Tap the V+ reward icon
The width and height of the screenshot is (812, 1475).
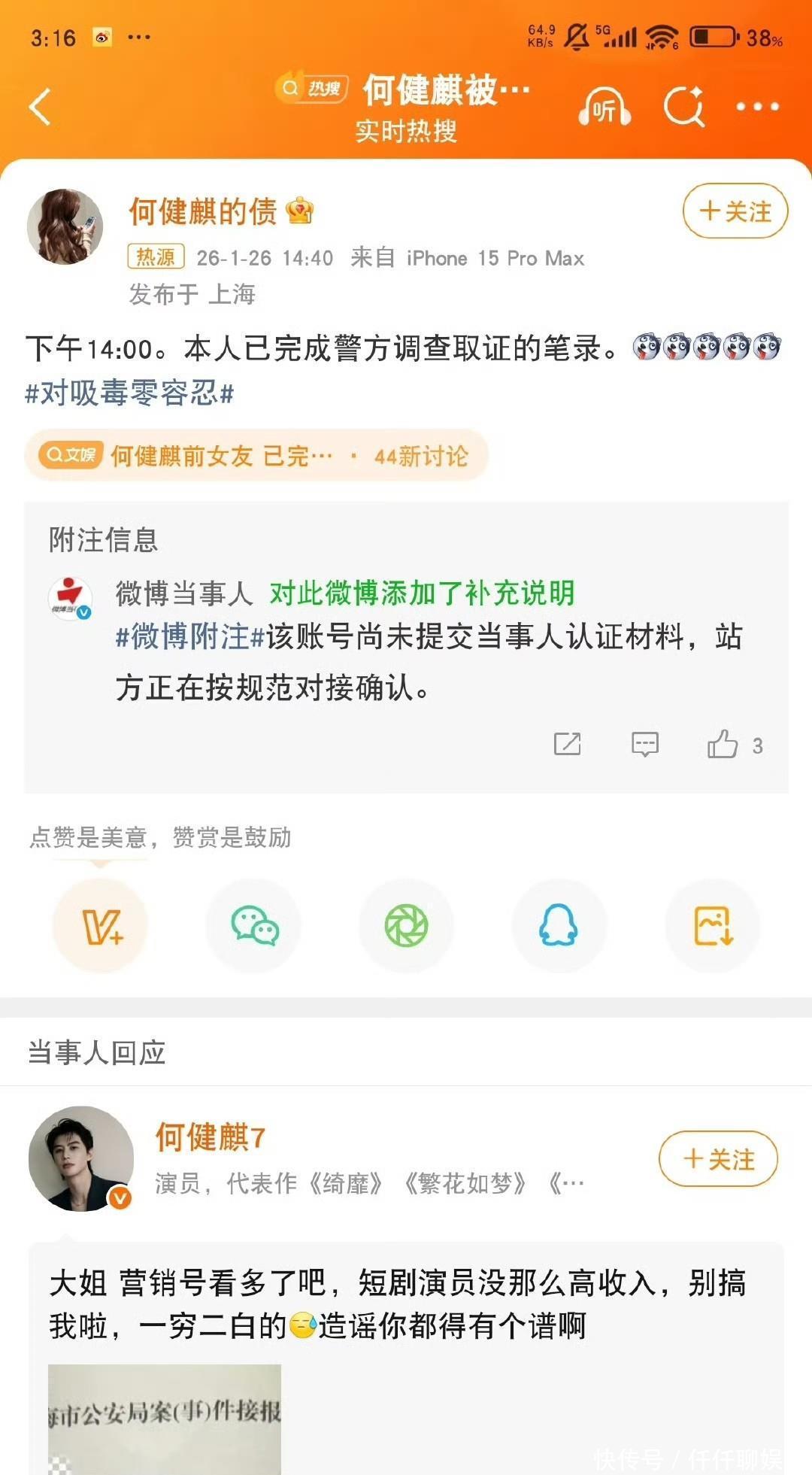click(x=100, y=926)
